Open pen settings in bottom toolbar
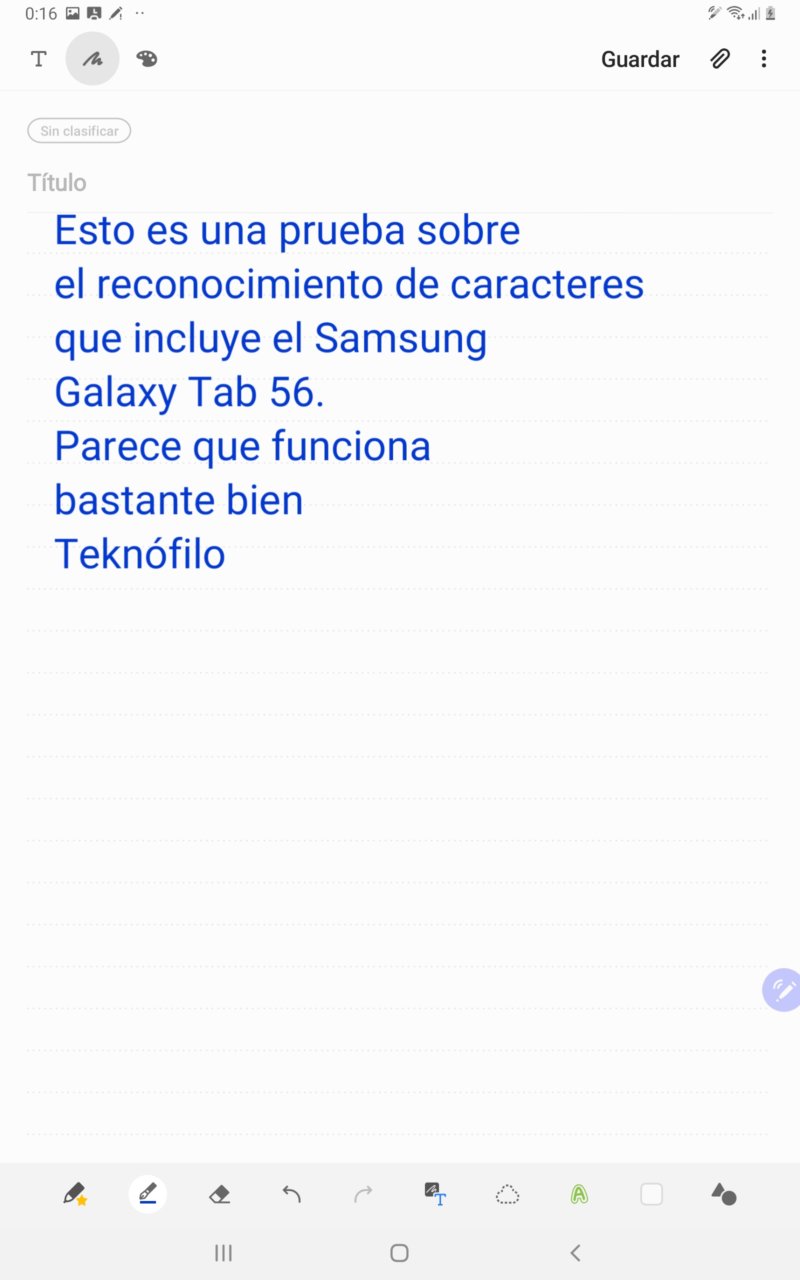 pos(148,1194)
